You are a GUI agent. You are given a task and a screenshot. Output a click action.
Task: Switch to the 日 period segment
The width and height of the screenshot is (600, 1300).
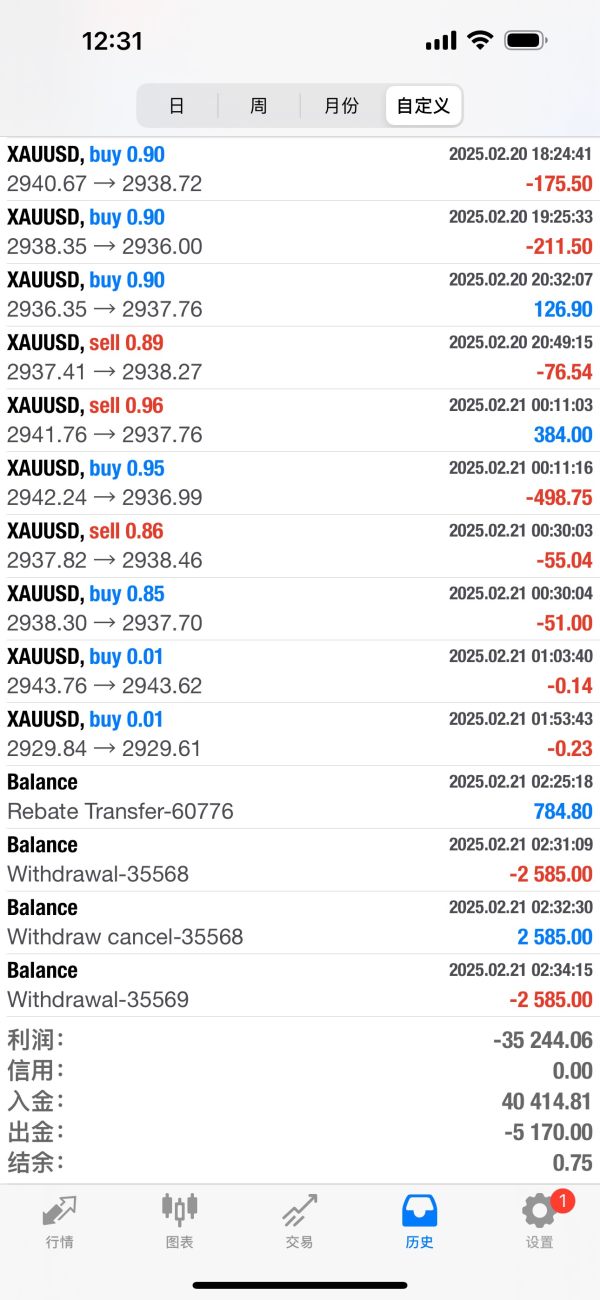(x=177, y=105)
